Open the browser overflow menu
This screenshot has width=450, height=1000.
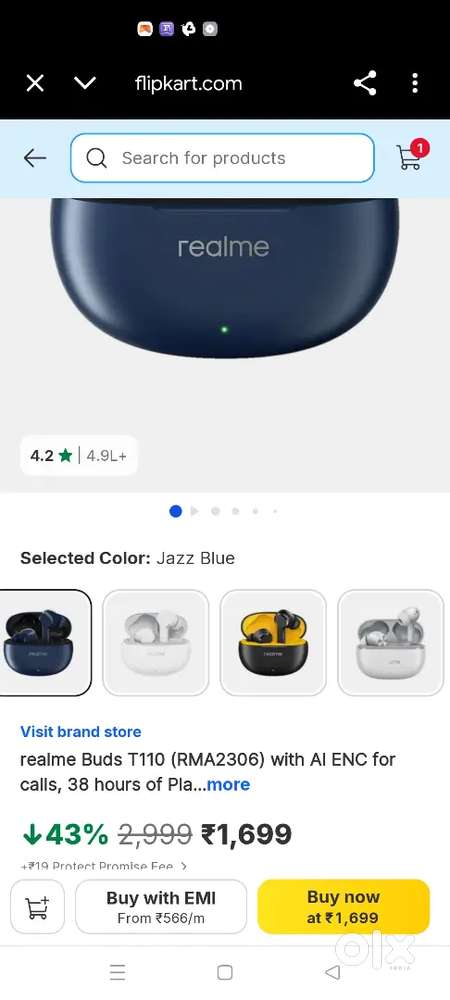[x=415, y=83]
